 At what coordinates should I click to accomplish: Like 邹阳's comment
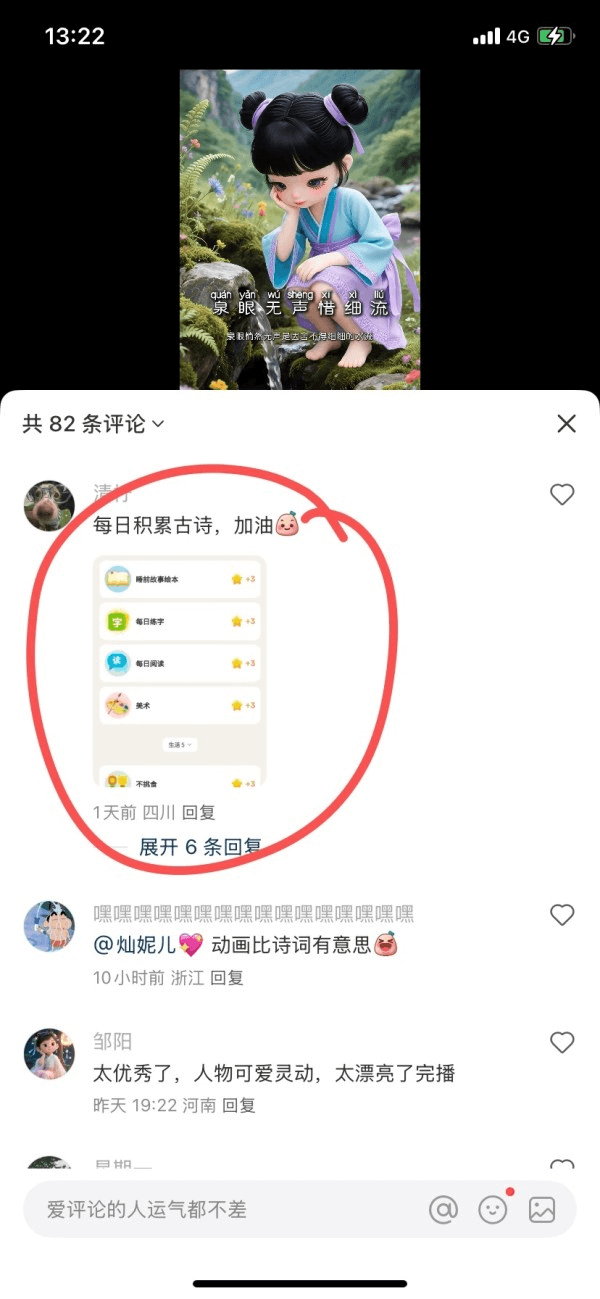pos(562,1042)
